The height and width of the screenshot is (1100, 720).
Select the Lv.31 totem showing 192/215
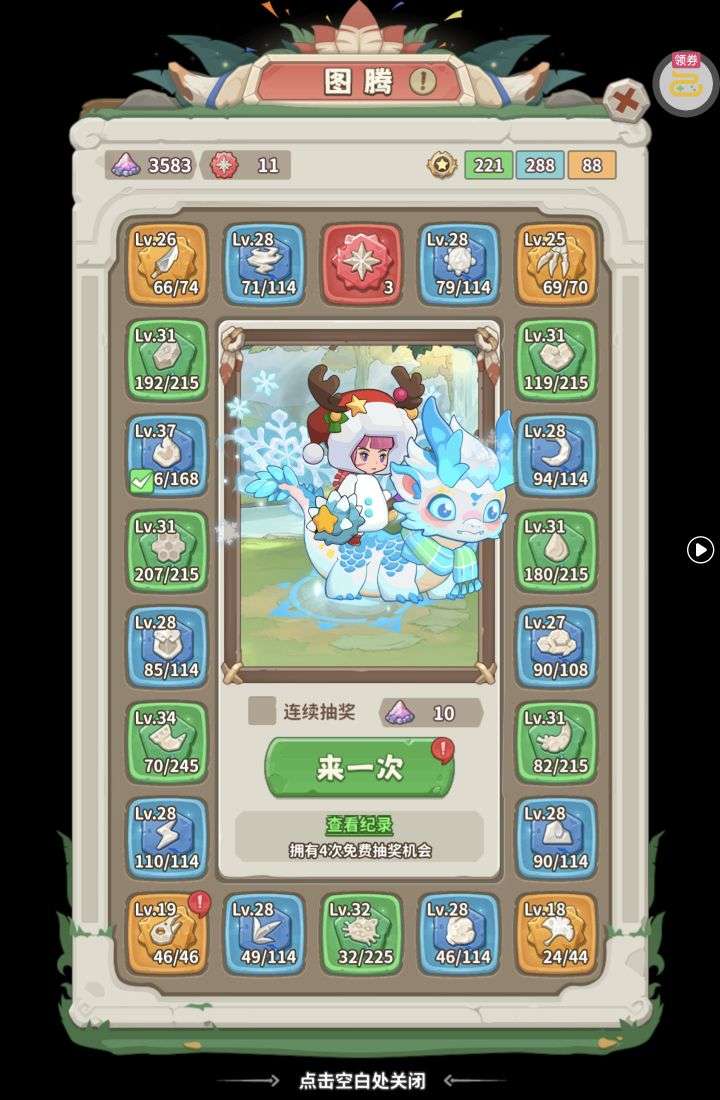click(167, 360)
